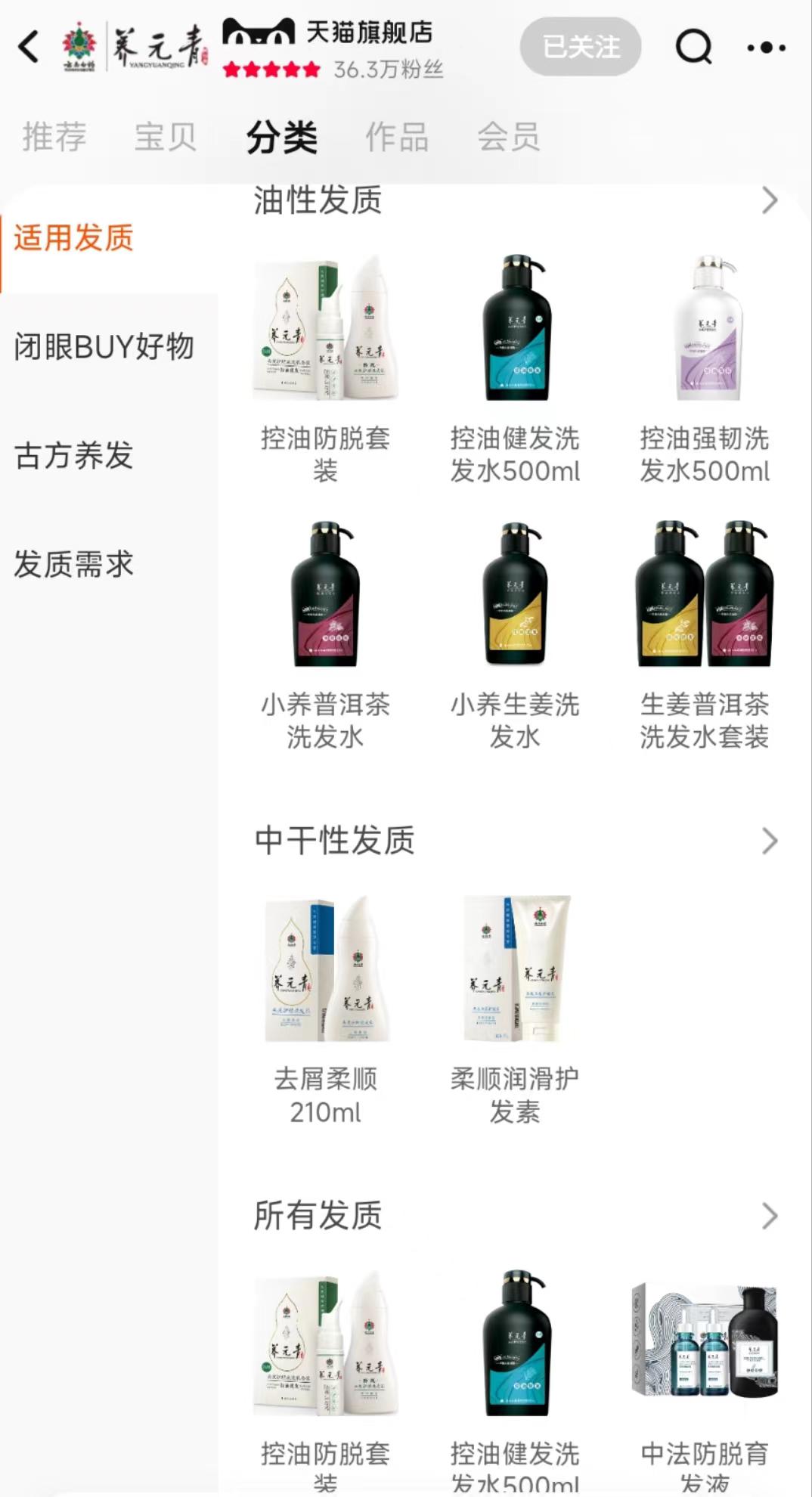812x1497 pixels.
Task: Expand the 所有发质 section chevron
Action: click(769, 1216)
